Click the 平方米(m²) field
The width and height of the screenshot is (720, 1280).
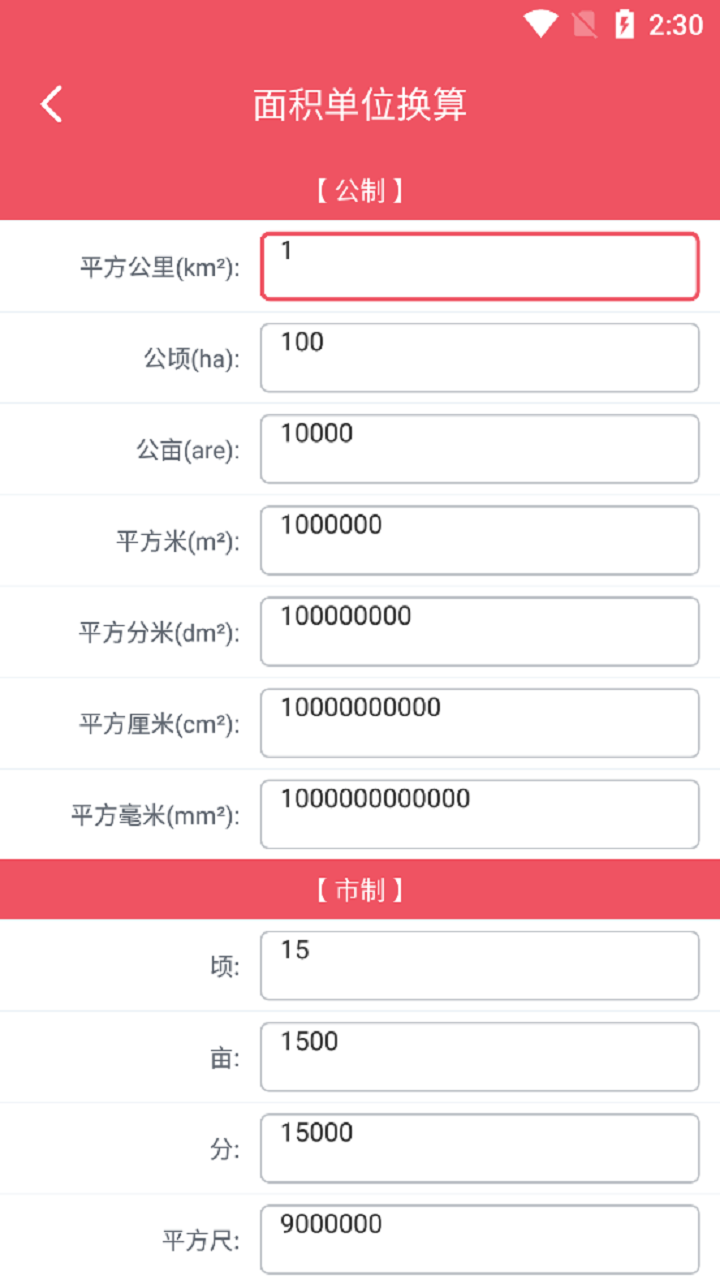pos(479,540)
